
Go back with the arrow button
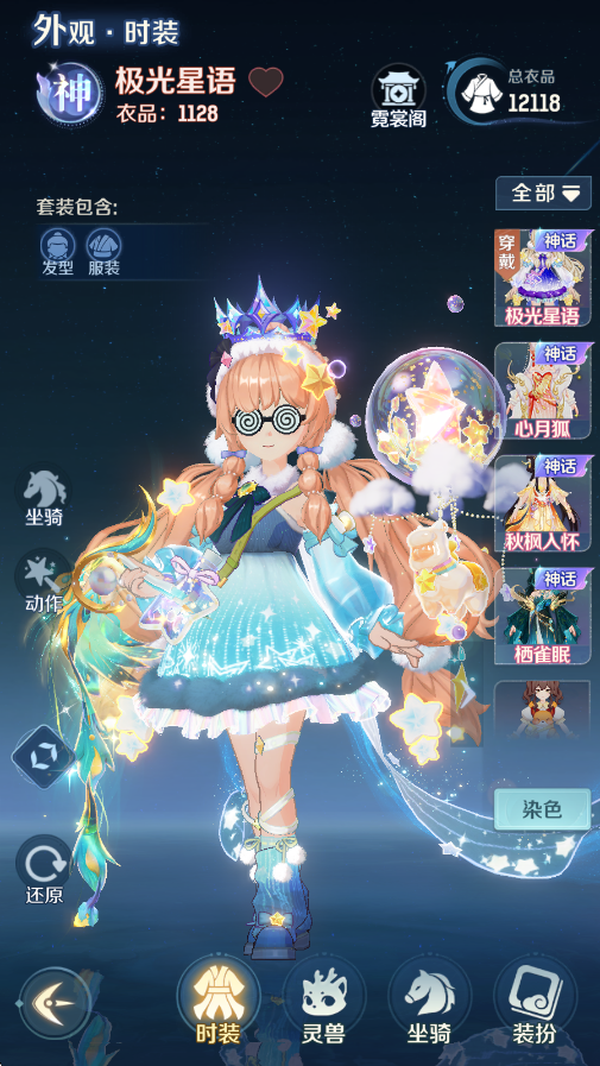click(54, 1002)
